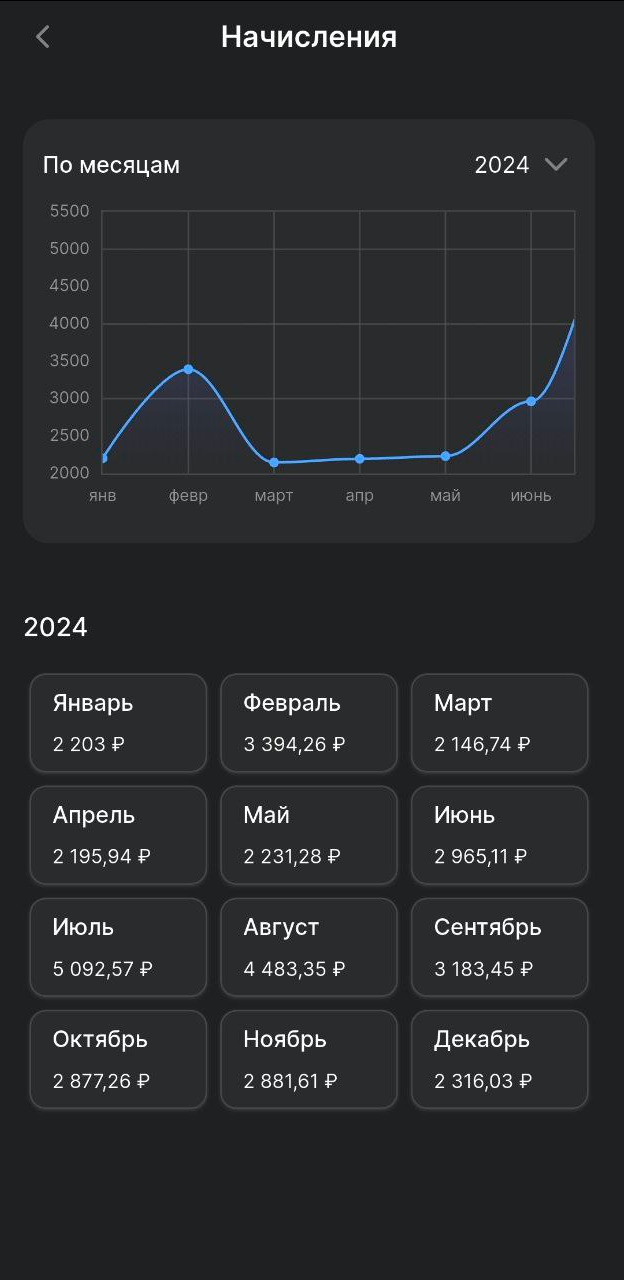Open the Ноябрь charges card

[x=309, y=1059]
